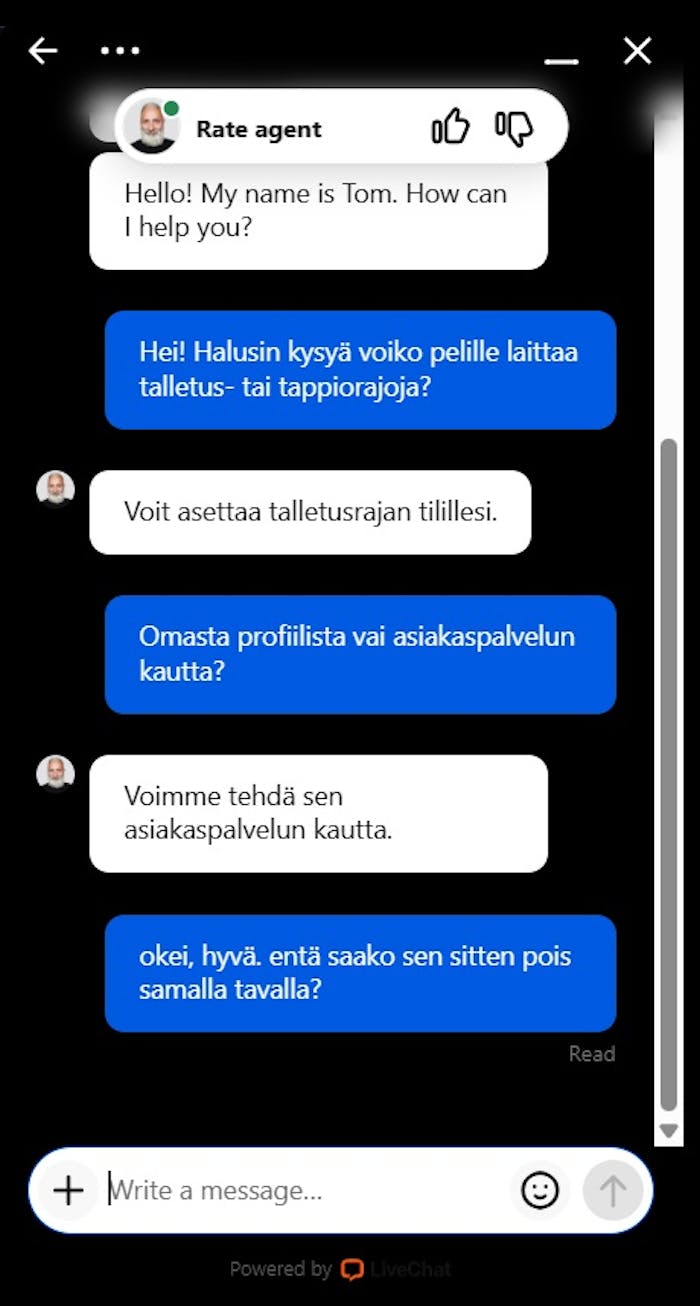This screenshot has width=700, height=1306.
Task: Focus the Write a message field
Action: coord(300,1190)
